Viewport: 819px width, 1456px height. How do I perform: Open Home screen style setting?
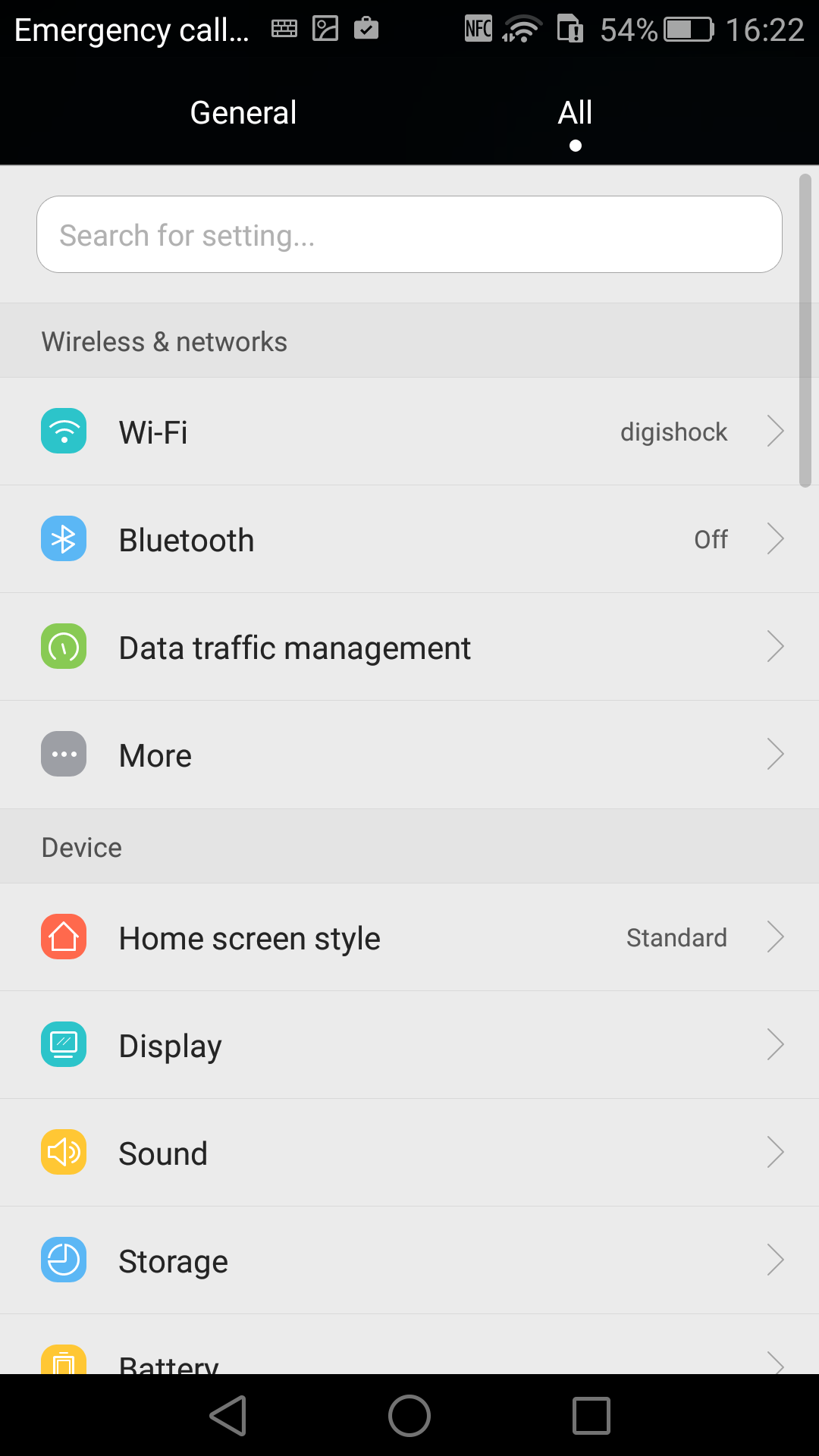(409, 937)
